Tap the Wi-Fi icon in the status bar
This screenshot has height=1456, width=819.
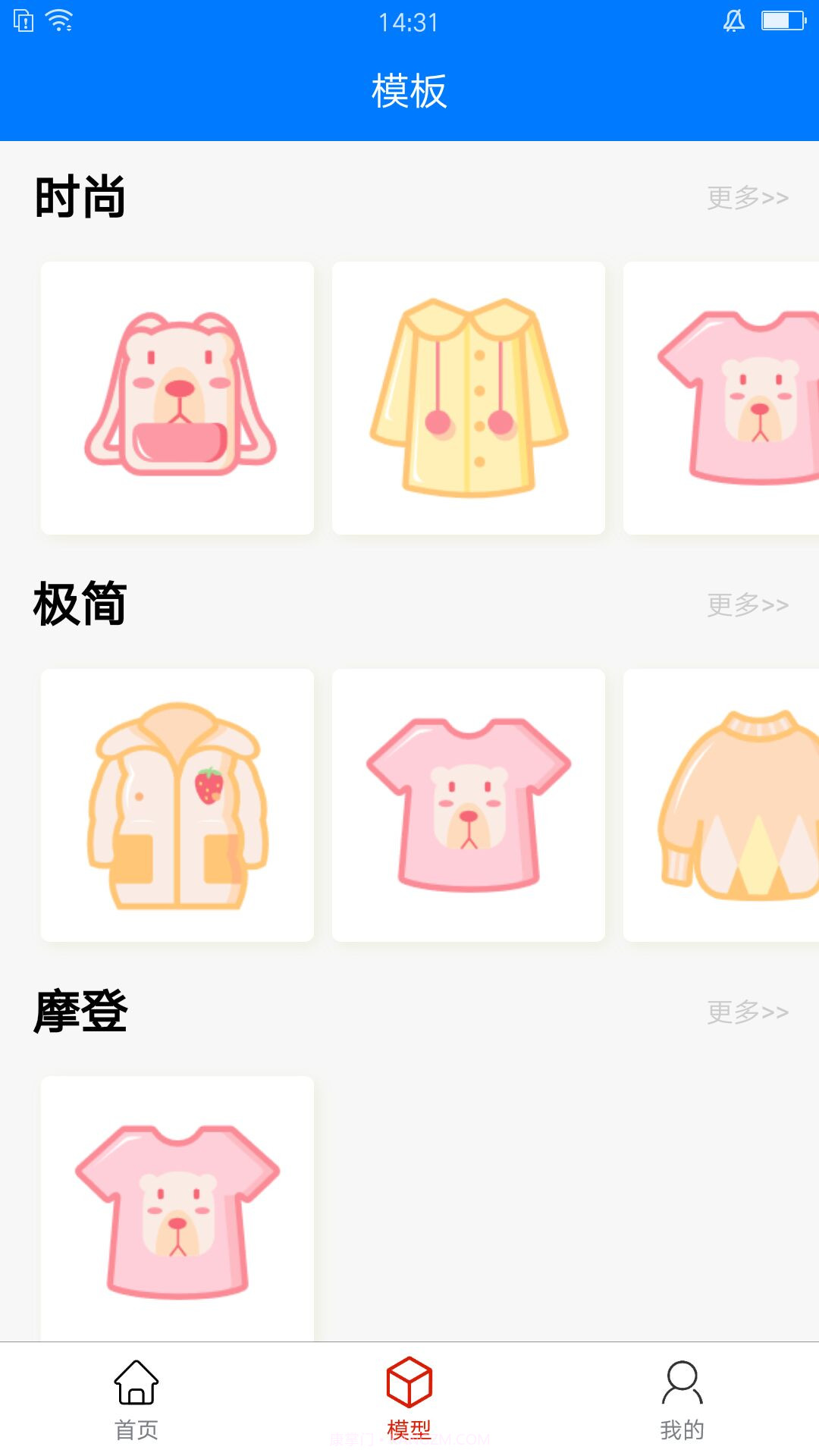[59, 21]
